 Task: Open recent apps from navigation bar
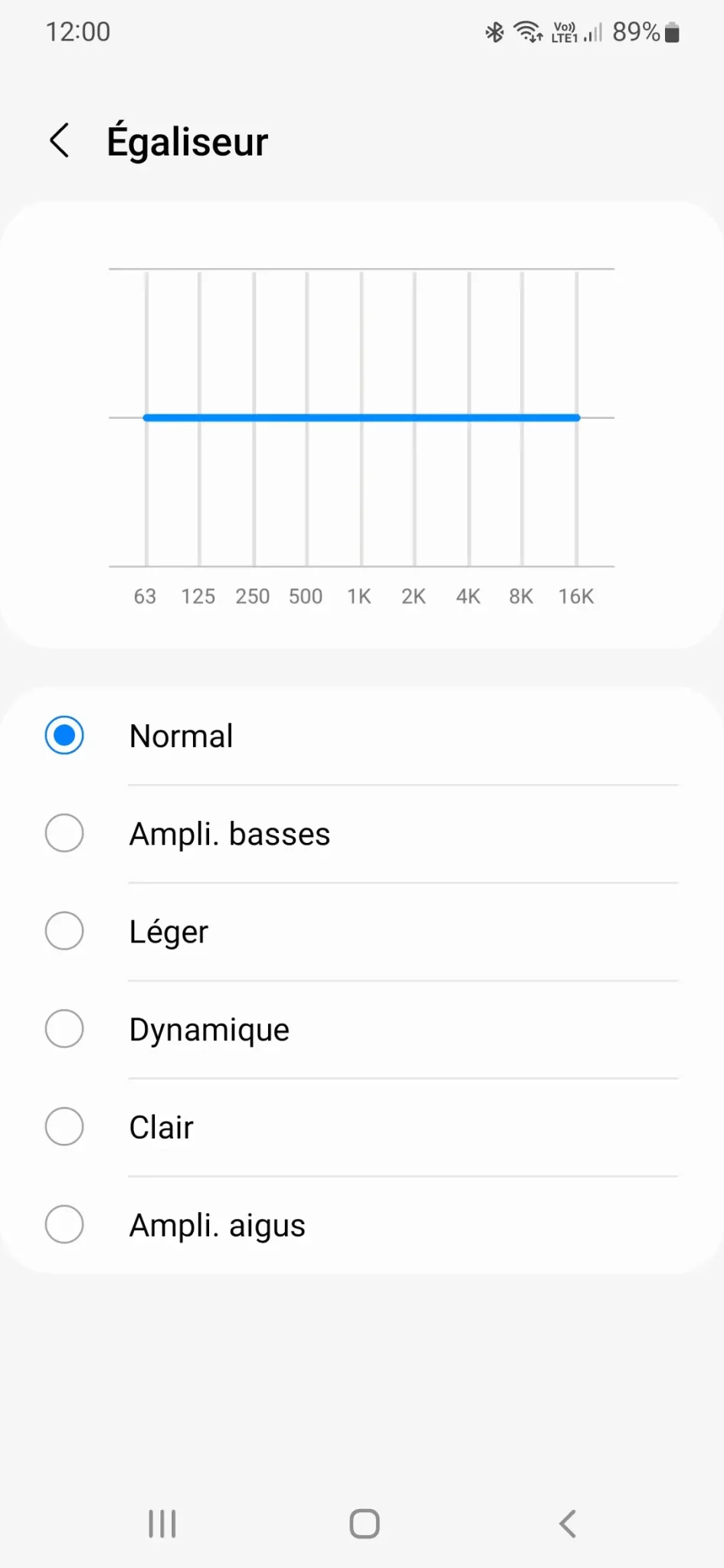click(x=162, y=1524)
